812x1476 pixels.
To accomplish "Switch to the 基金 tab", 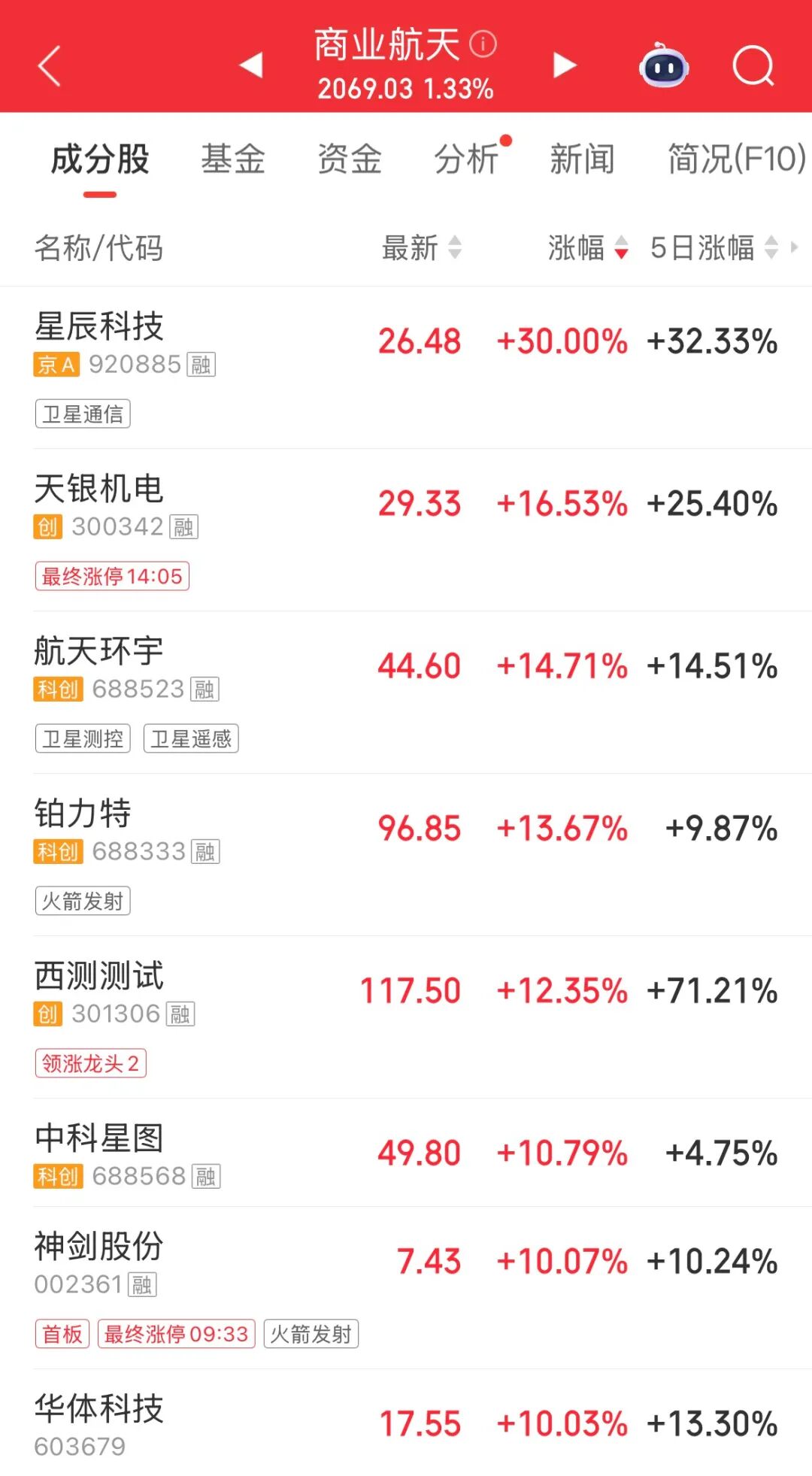I will pyautogui.click(x=233, y=159).
